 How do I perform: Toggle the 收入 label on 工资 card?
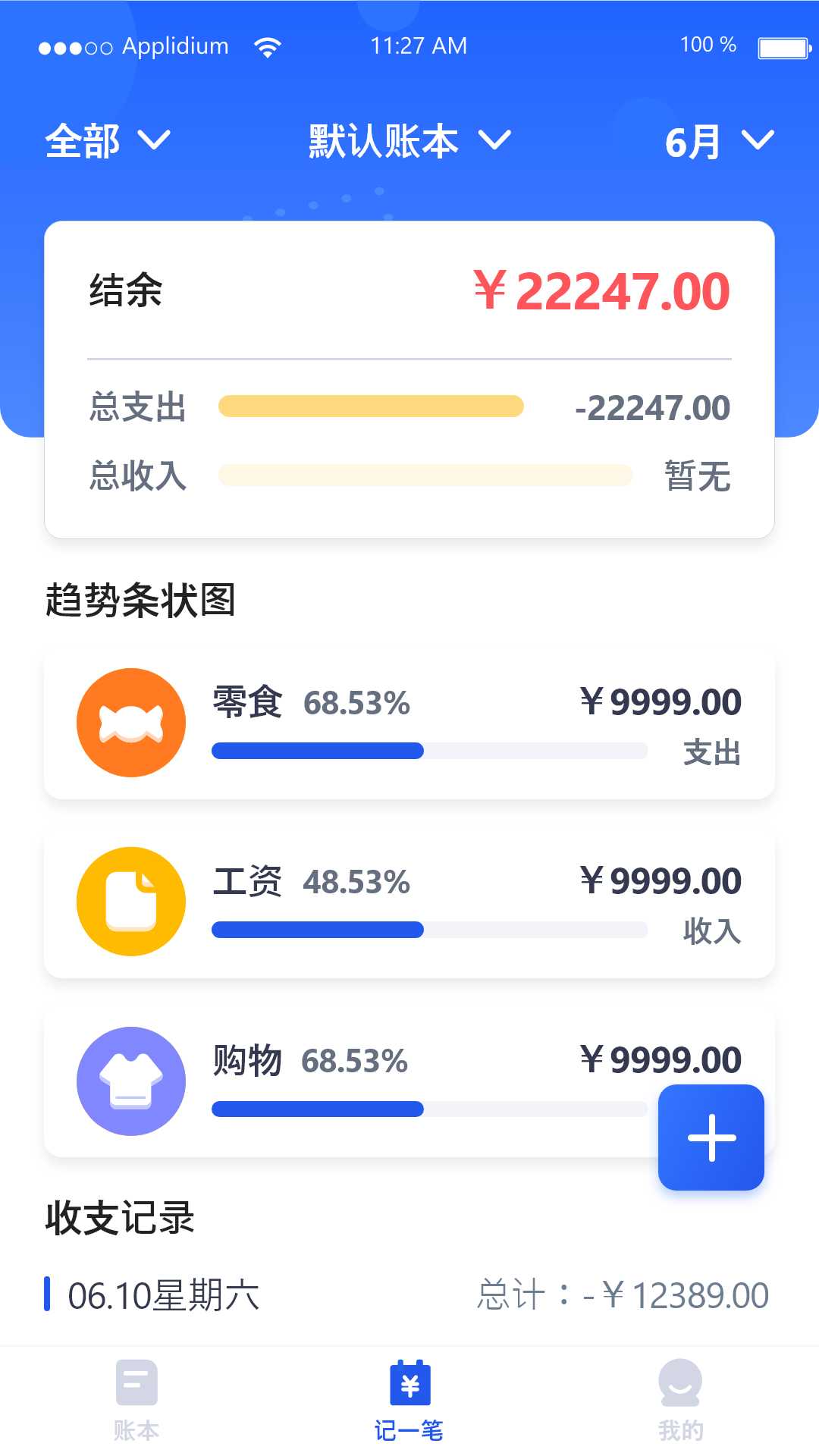(x=711, y=933)
